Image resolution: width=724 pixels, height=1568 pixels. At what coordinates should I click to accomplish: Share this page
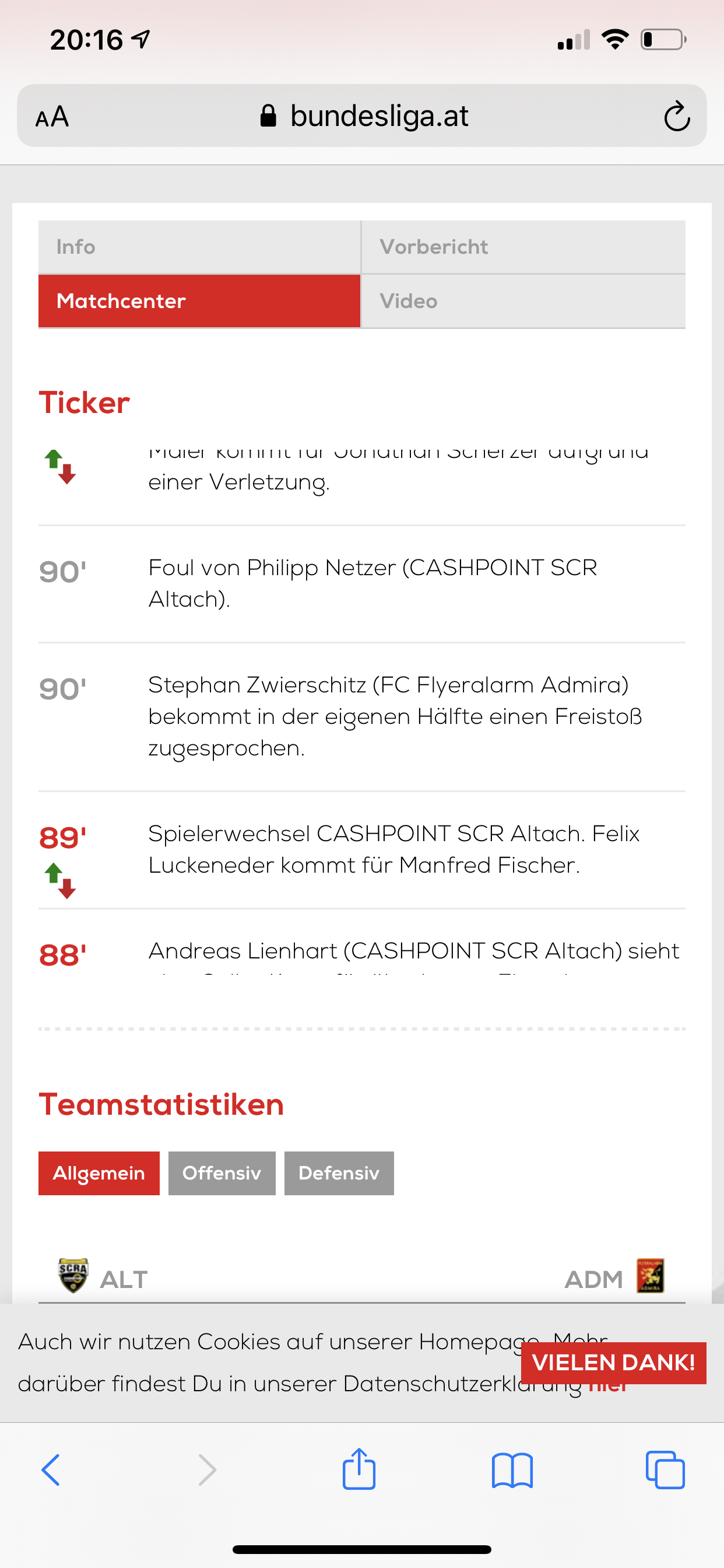pyautogui.click(x=359, y=1469)
